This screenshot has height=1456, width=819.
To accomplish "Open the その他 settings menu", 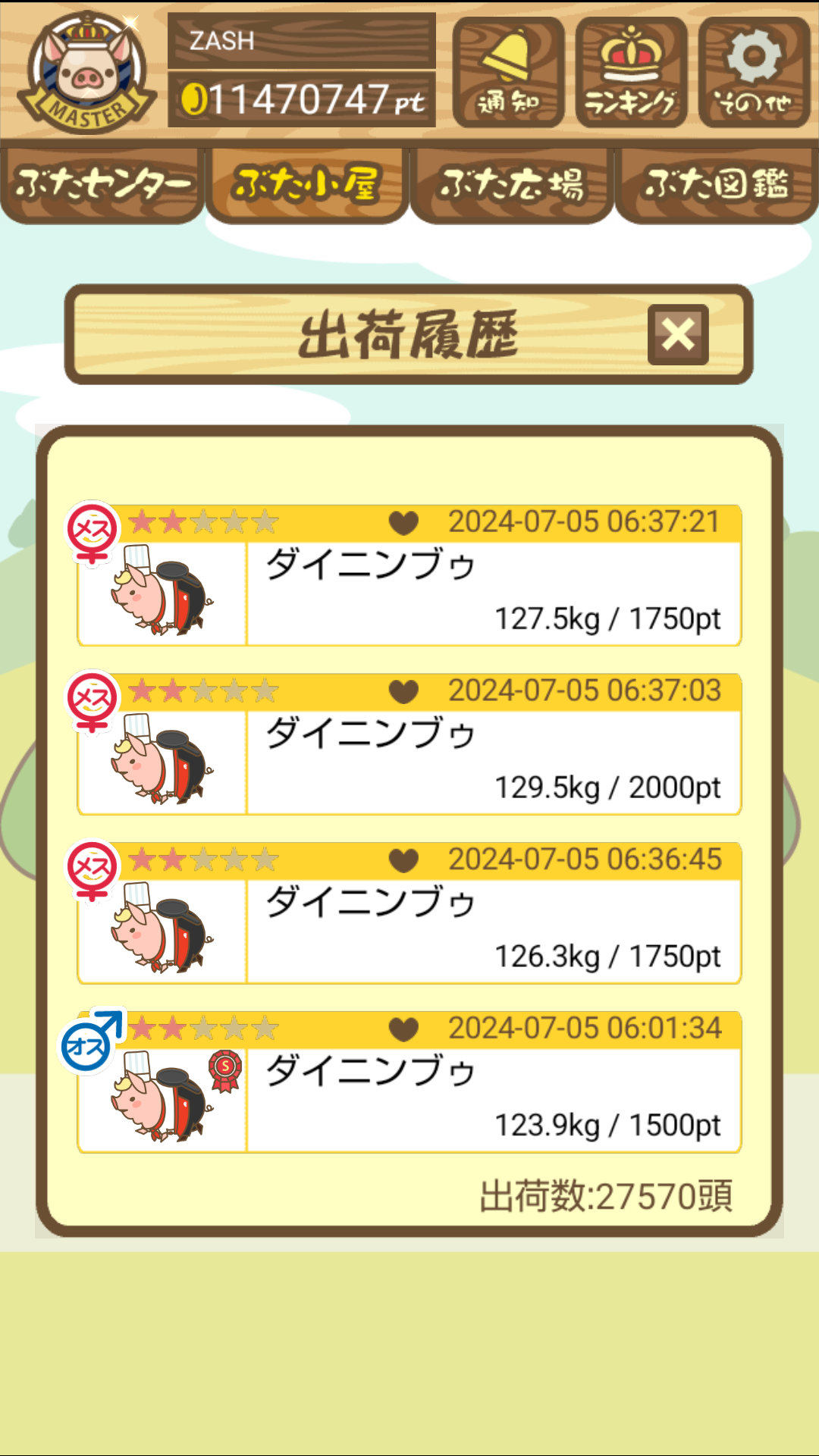I will coord(754,73).
